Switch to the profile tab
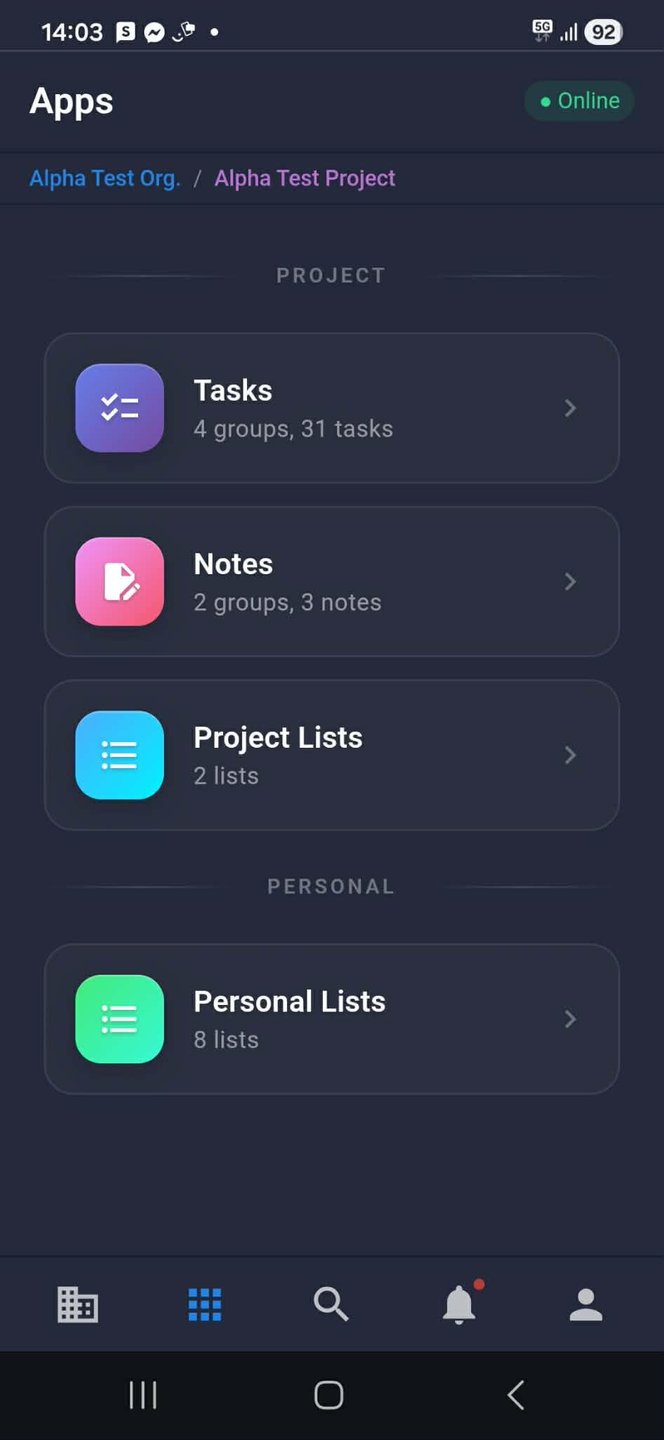This screenshot has width=664, height=1440. point(586,1305)
